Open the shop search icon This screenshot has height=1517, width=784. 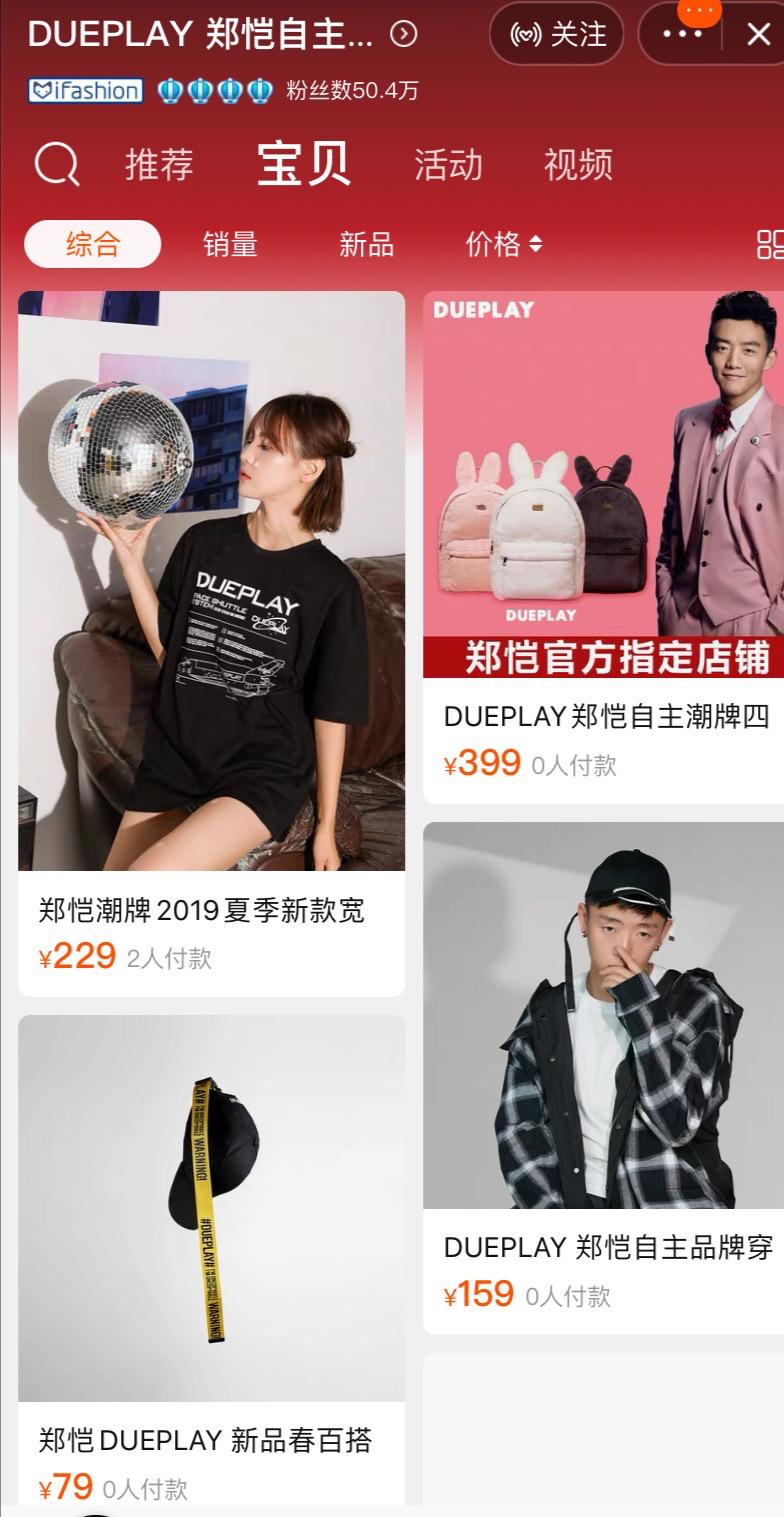(56, 164)
